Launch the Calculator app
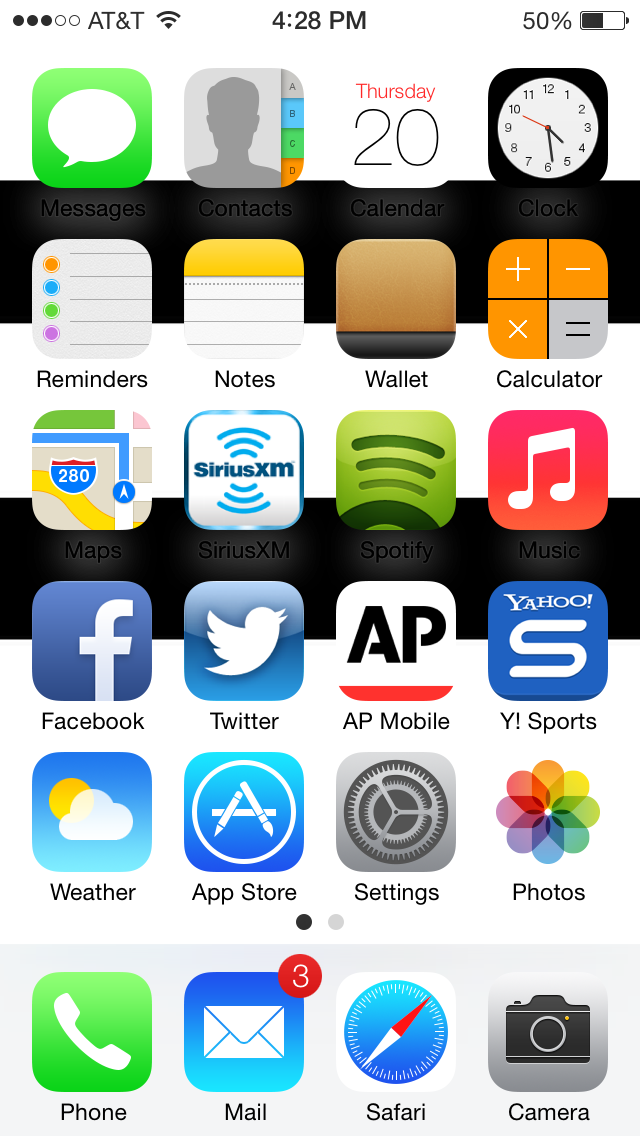 548,299
